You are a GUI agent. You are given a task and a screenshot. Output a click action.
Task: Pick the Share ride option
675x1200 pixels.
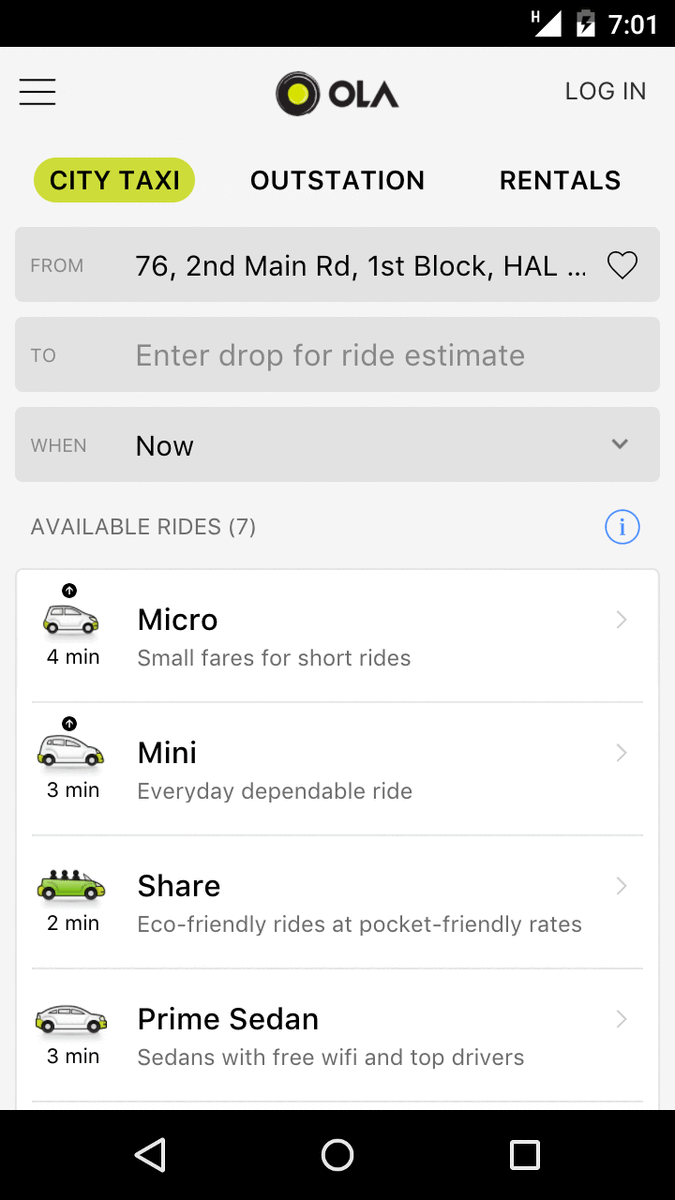(337, 902)
